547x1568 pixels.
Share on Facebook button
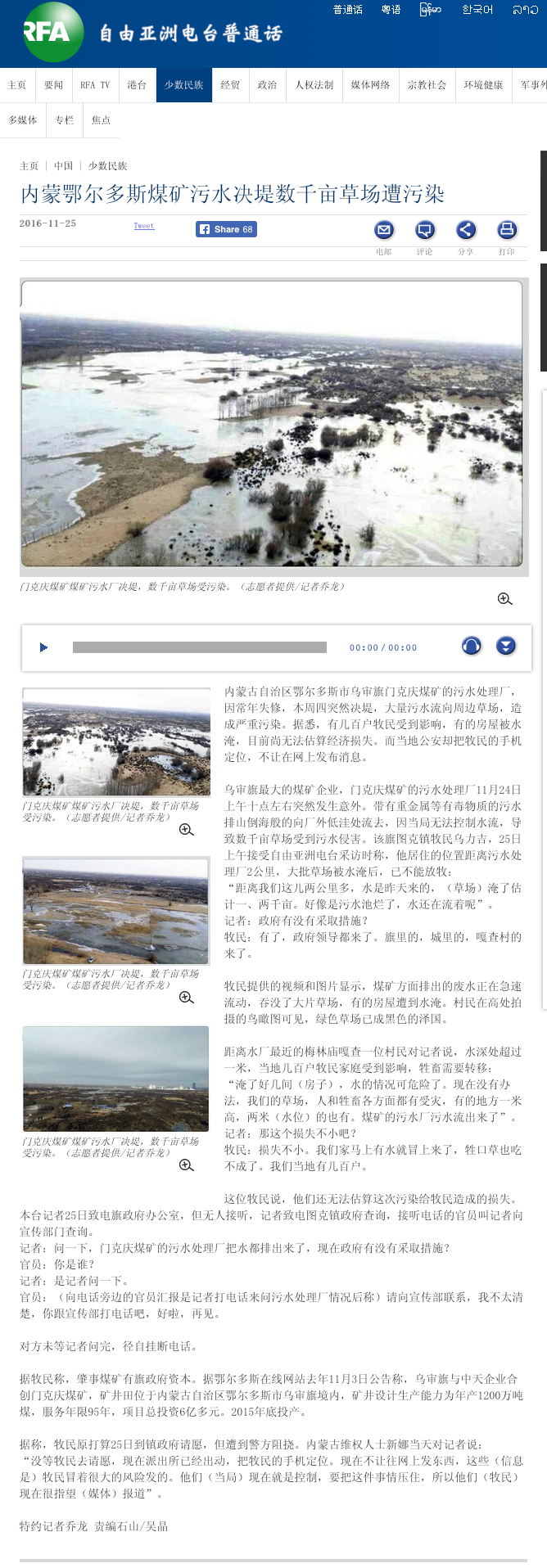226,229
